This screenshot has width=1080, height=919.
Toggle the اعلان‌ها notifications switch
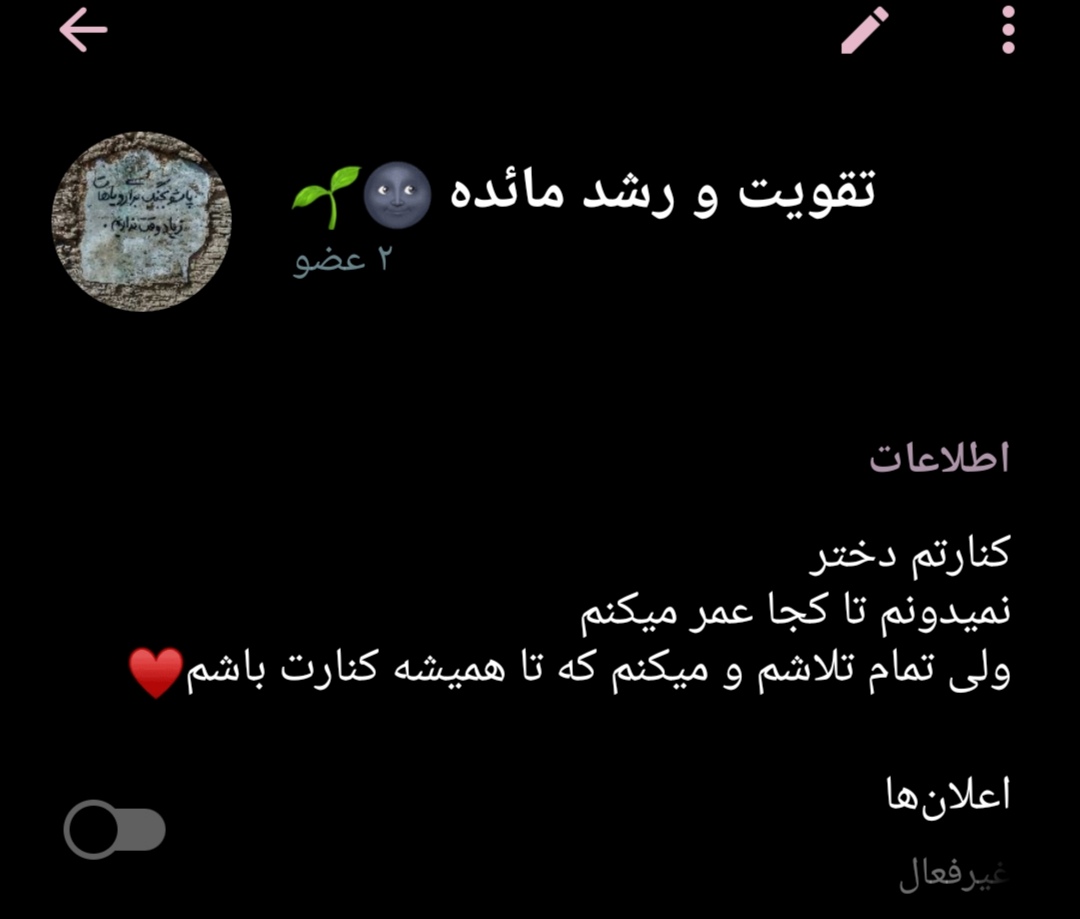tap(114, 829)
